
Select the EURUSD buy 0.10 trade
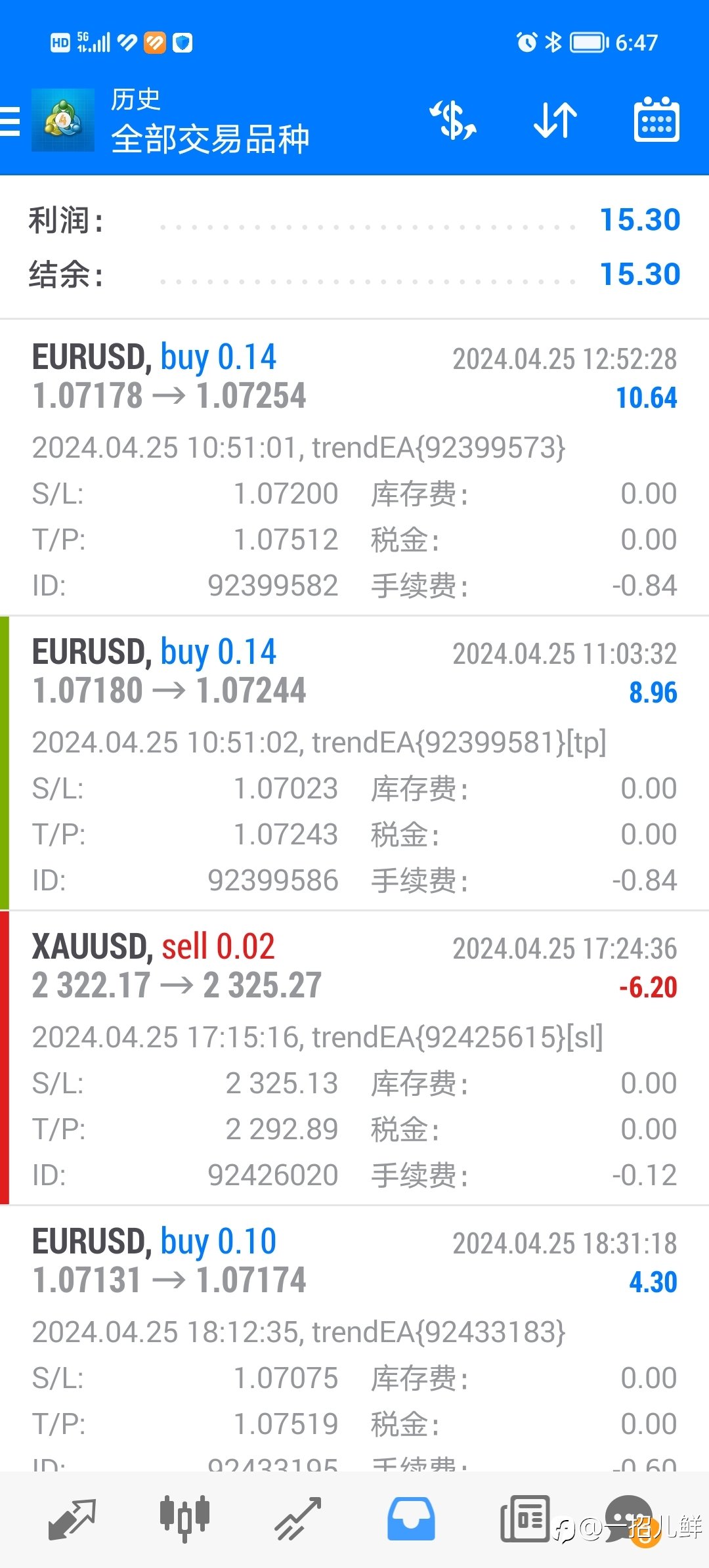[354, 1339]
